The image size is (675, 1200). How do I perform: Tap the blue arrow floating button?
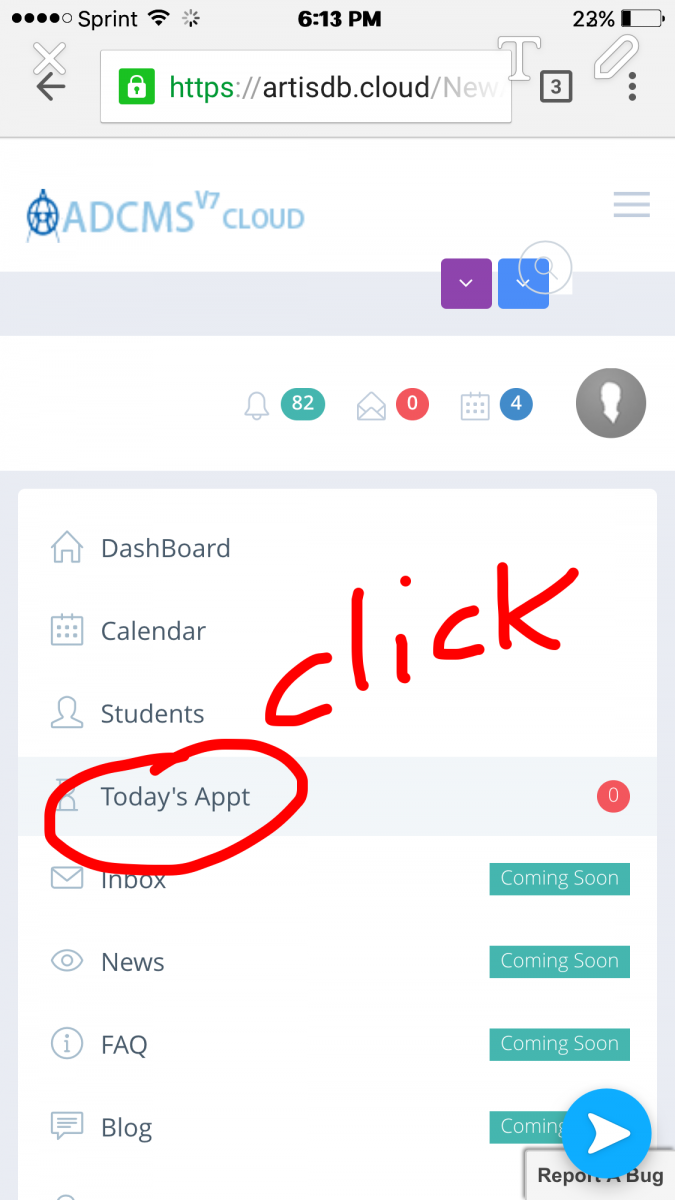[607, 1134]
